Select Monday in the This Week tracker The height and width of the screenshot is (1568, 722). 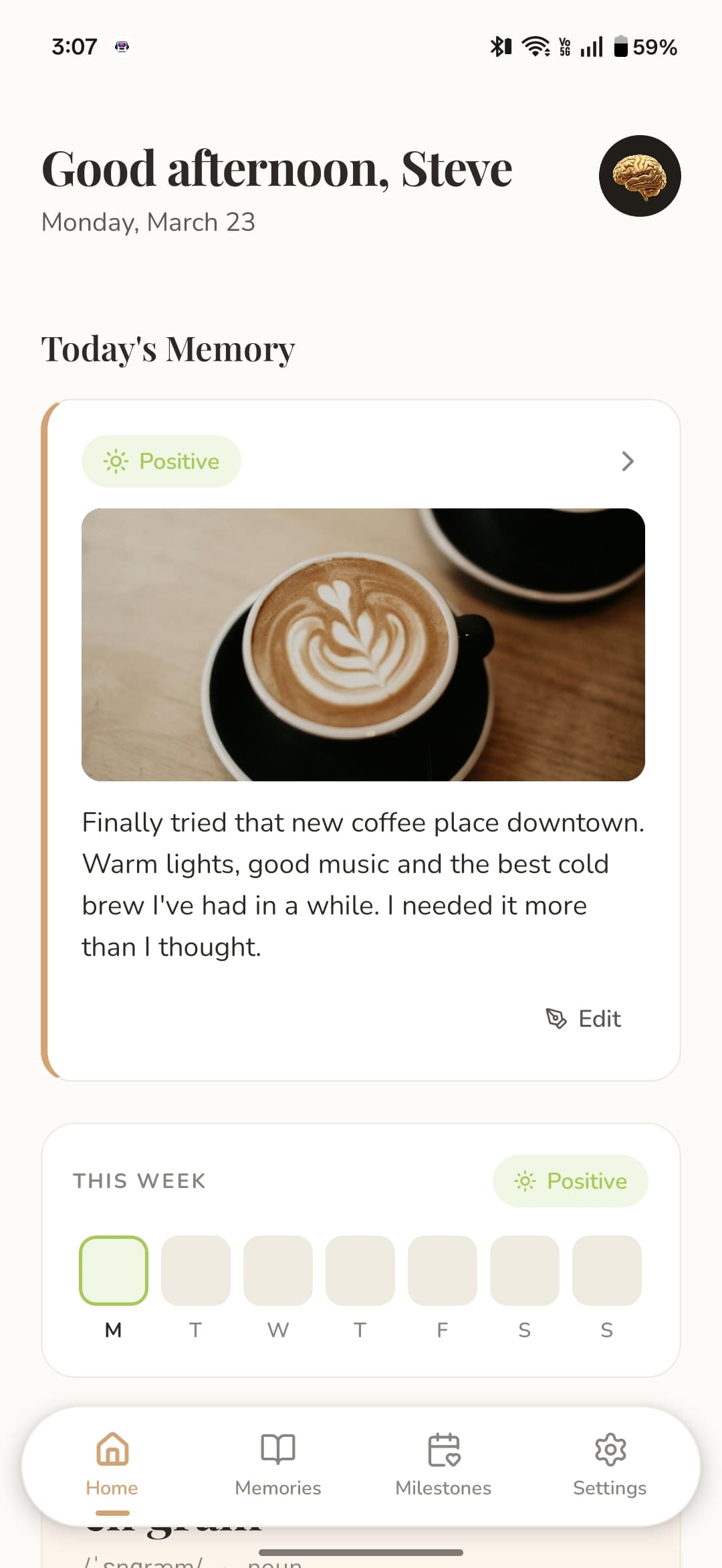coord(114,1270)
